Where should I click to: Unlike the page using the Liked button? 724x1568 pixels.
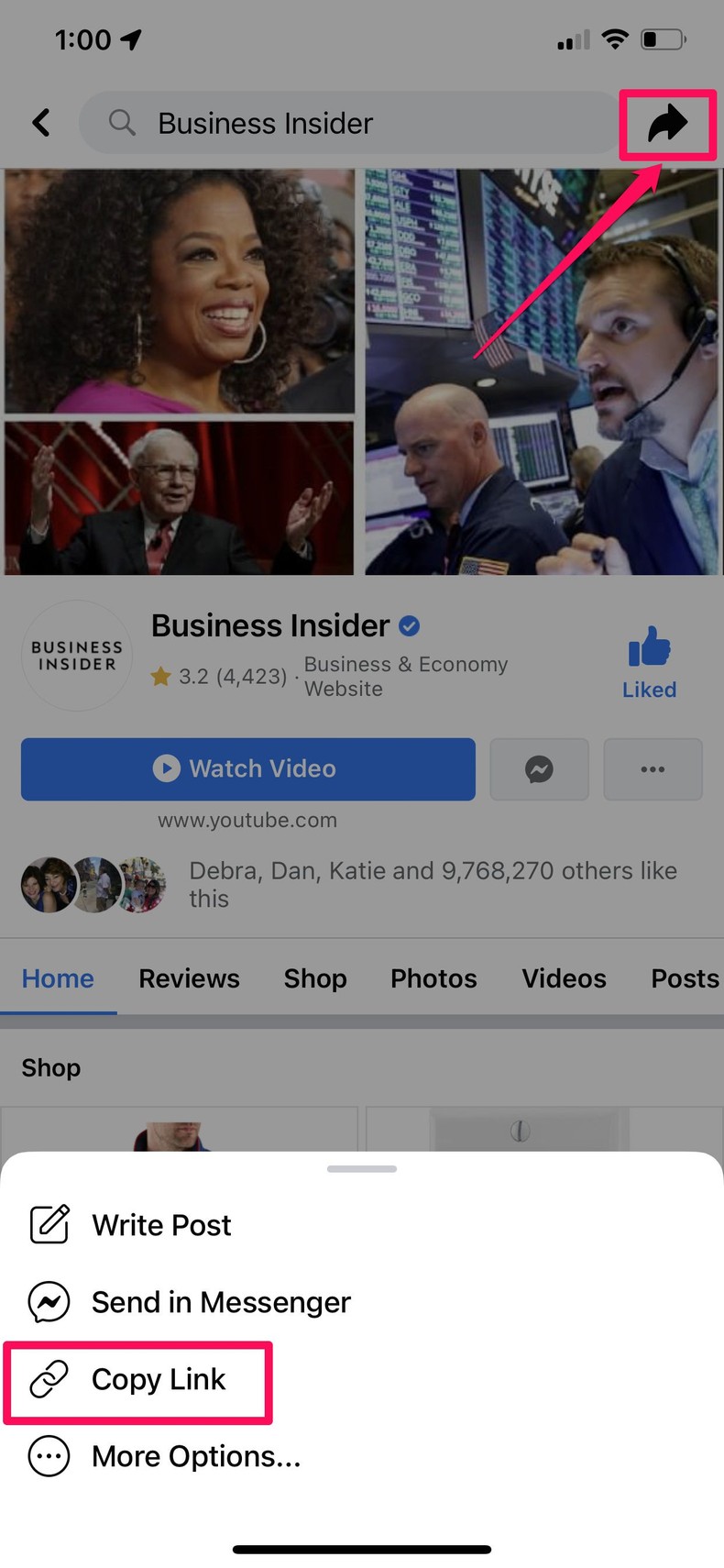coord(649,660)
